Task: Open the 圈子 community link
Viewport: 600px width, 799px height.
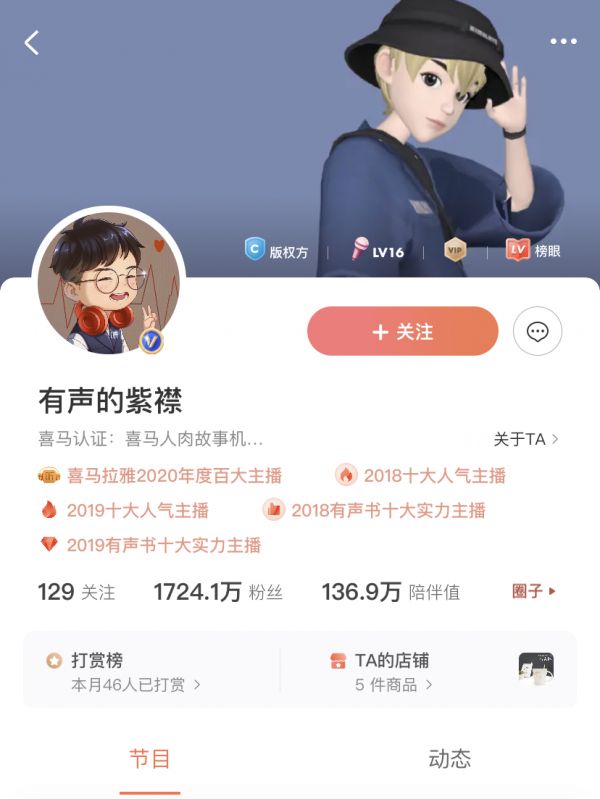Action: pos(533,591)
